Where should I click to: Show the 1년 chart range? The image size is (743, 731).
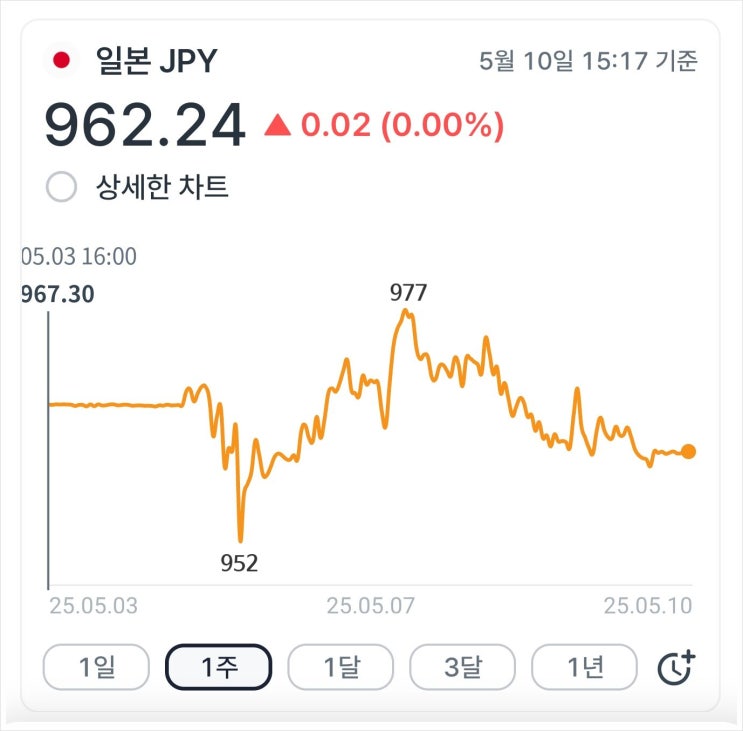(585, 667)
